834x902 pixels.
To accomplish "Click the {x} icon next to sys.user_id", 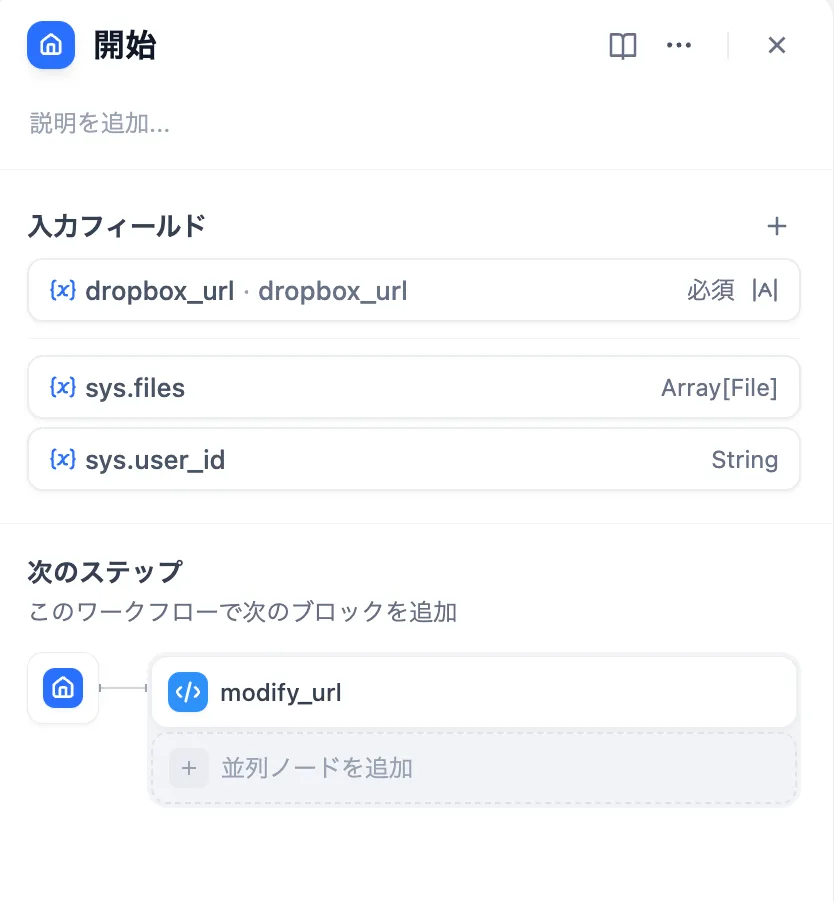I will point(63,459).
